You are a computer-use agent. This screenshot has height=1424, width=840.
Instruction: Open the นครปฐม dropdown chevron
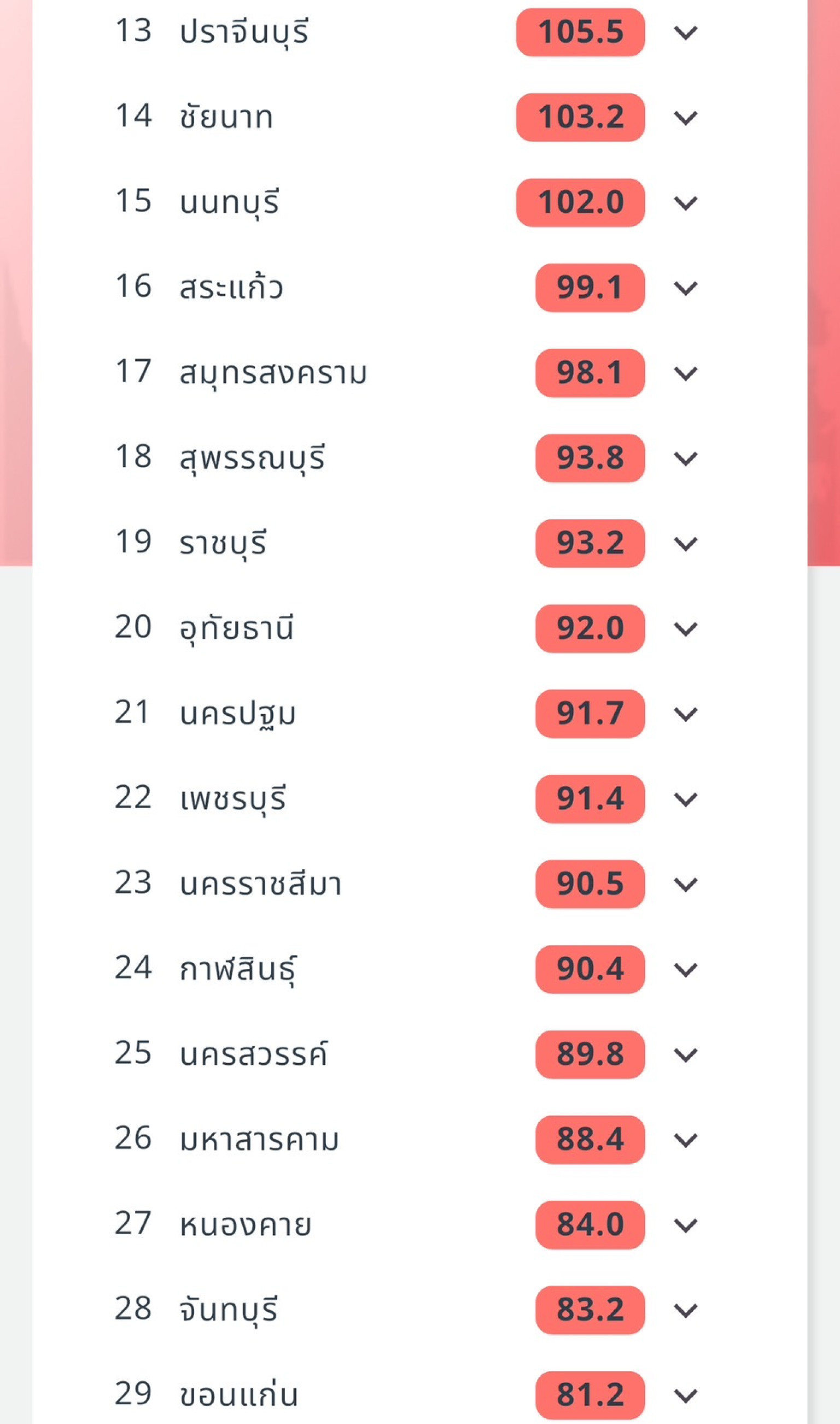pos(685,714)
